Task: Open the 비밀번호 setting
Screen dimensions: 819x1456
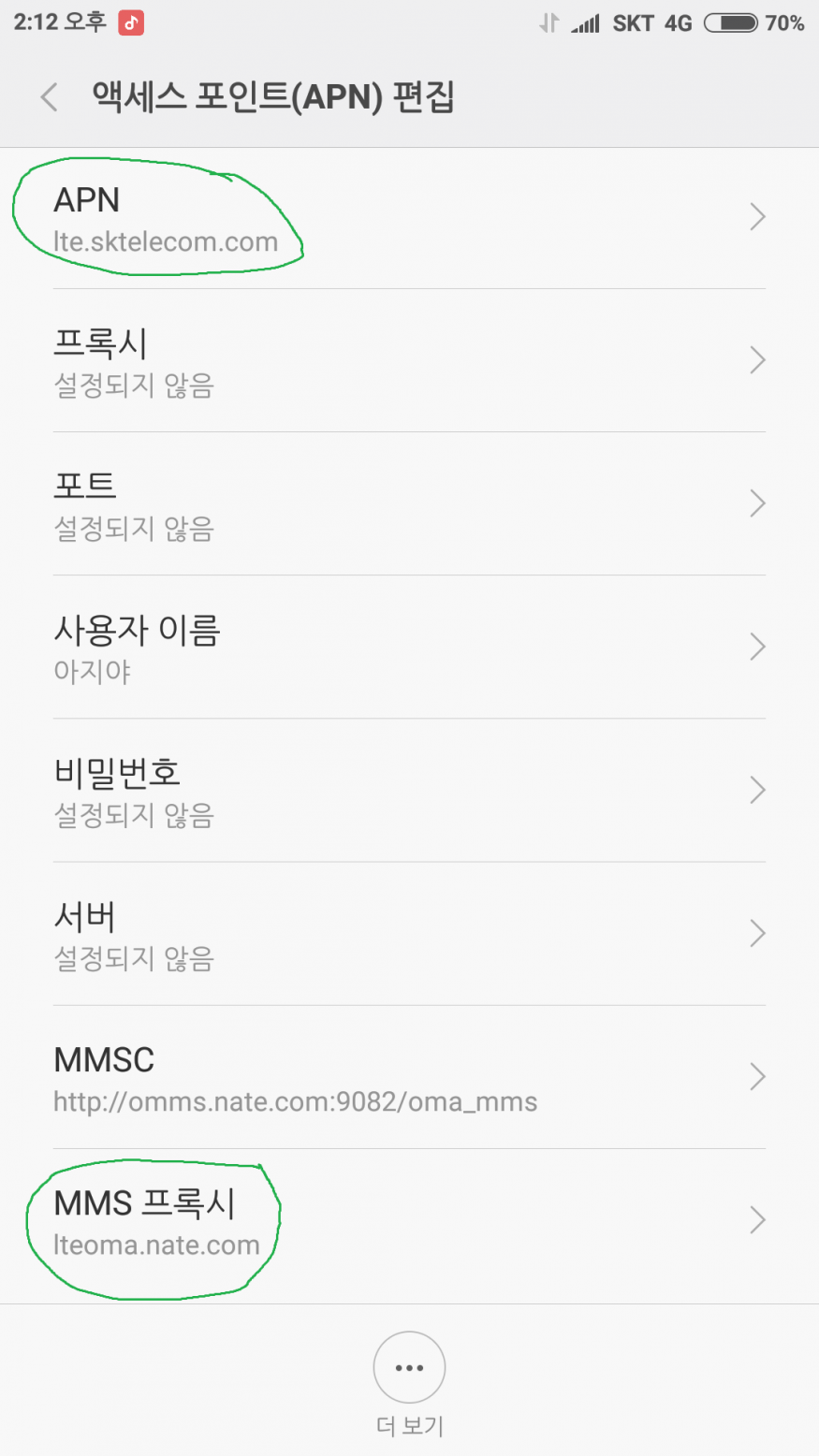Action: click(409, 791)
